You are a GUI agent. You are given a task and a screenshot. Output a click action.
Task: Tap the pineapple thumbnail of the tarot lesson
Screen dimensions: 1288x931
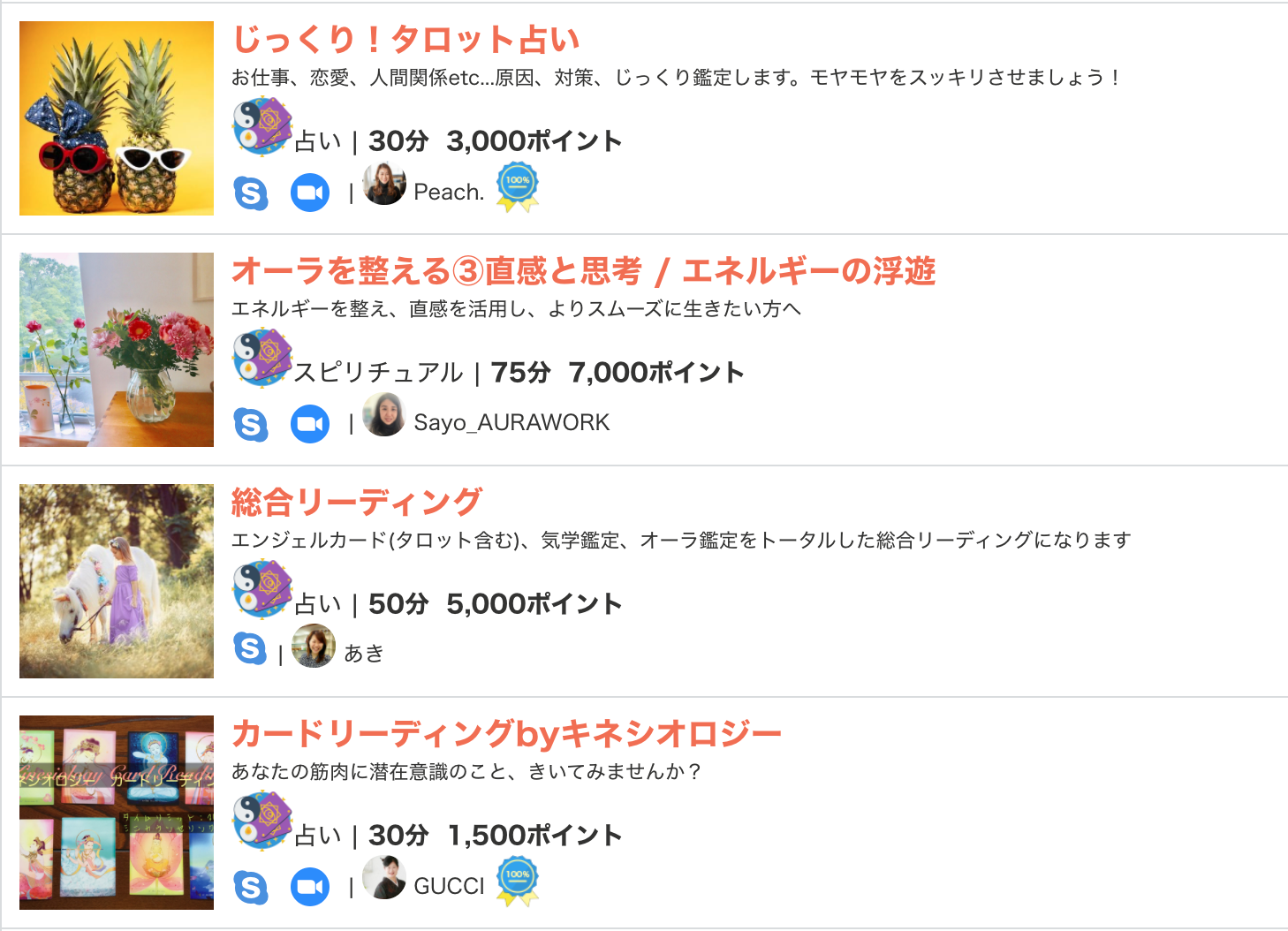[117, 118]
